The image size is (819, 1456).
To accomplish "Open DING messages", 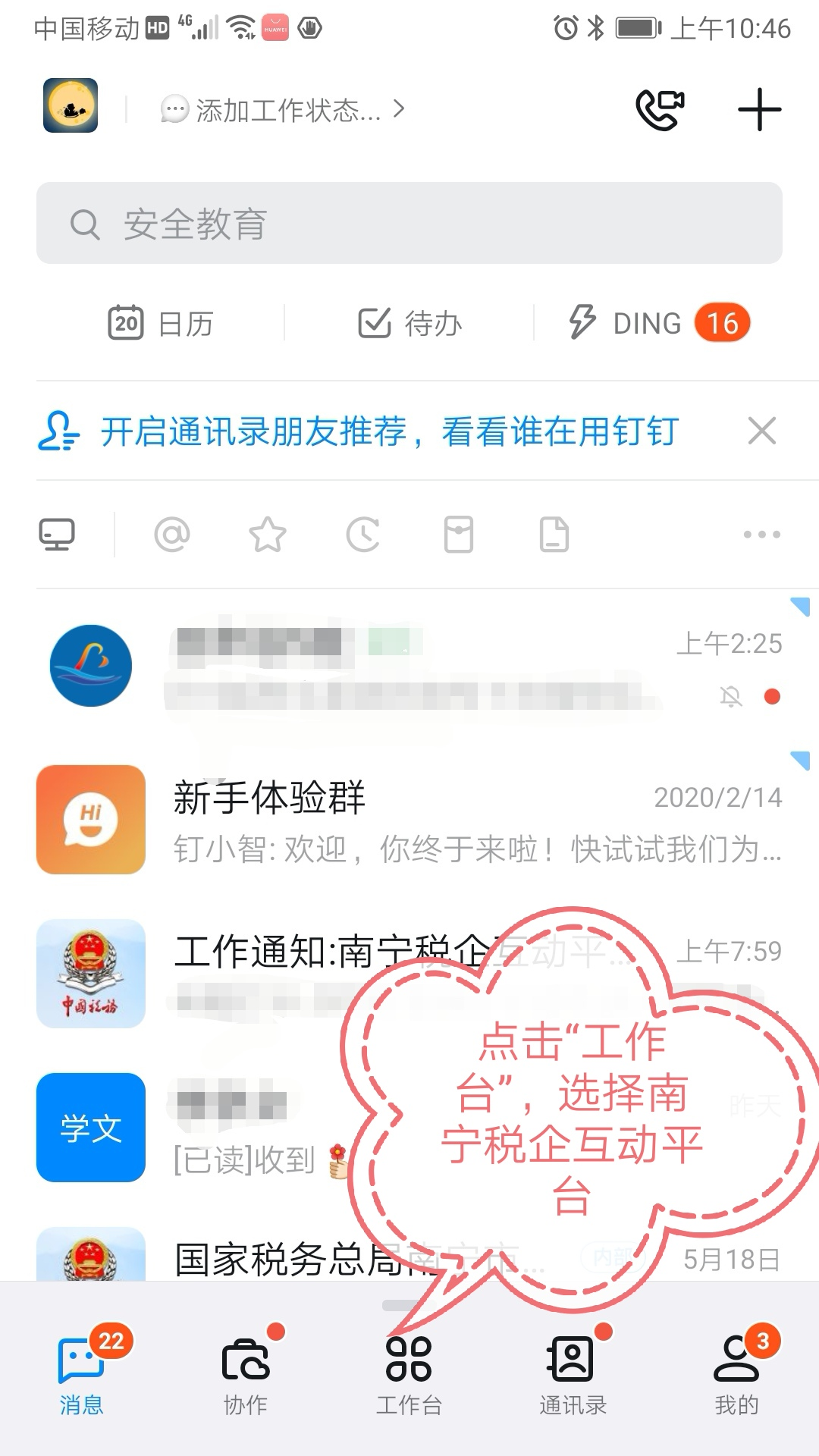I will click(658, 324).
